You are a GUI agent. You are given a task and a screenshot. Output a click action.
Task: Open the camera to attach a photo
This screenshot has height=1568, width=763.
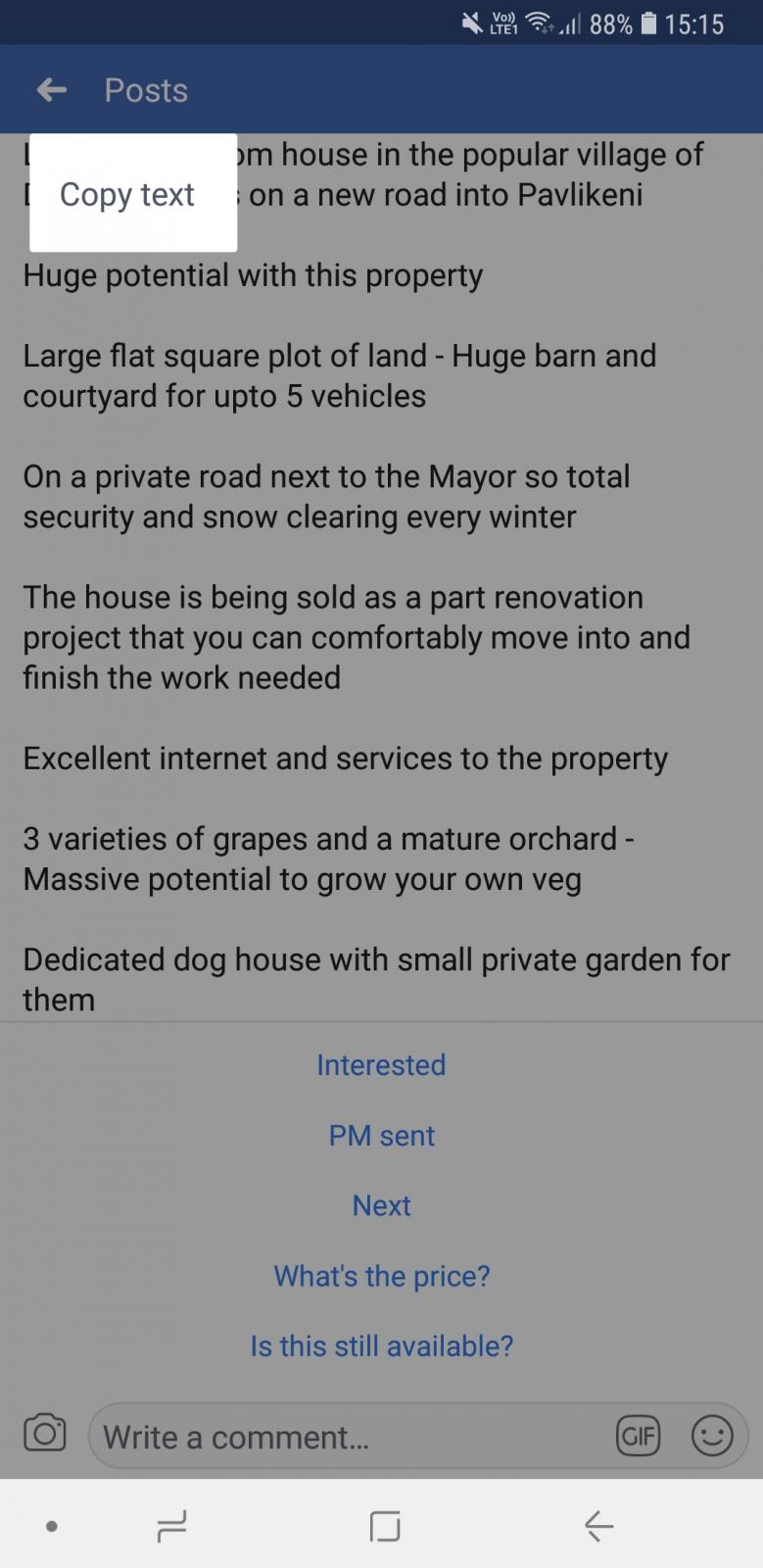44,1433
